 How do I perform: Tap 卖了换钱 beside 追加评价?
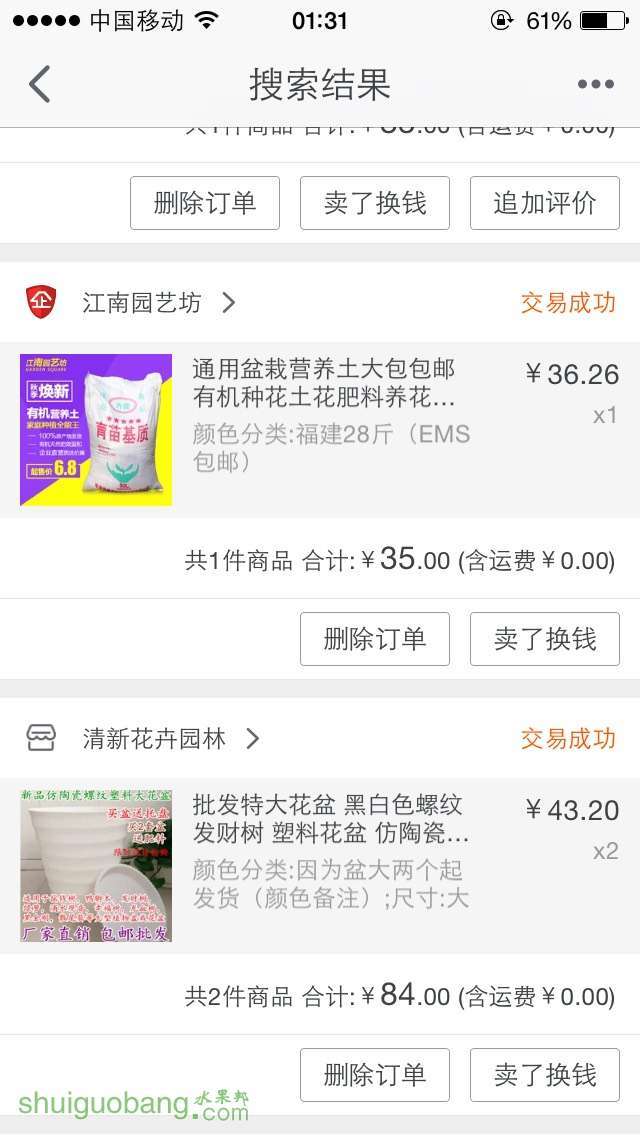375,203
